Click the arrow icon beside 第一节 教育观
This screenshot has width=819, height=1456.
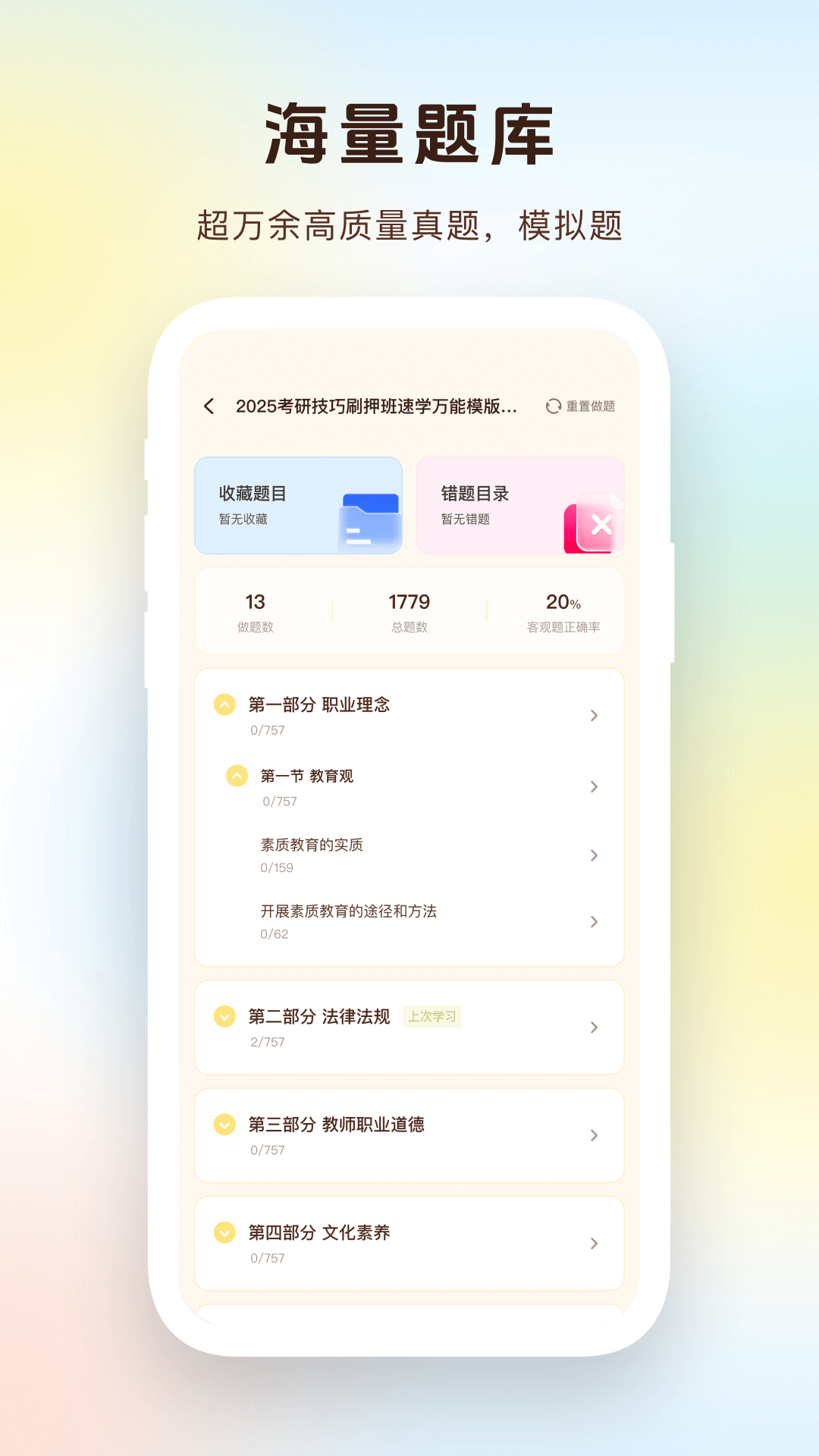point(595,786)
